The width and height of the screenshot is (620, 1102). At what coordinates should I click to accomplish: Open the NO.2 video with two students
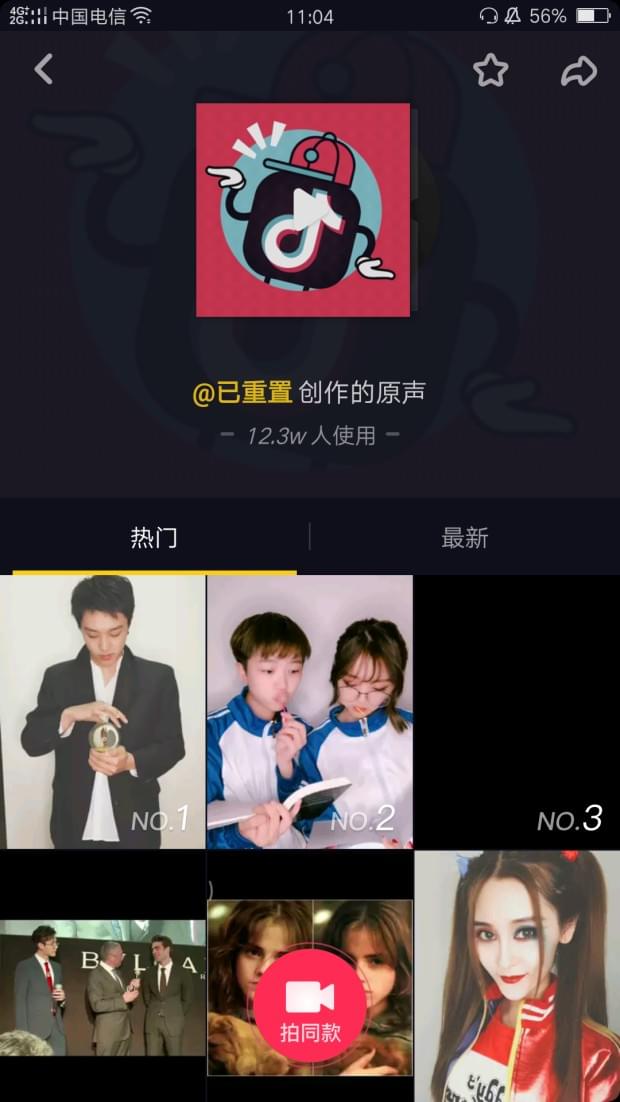(309, 710)
